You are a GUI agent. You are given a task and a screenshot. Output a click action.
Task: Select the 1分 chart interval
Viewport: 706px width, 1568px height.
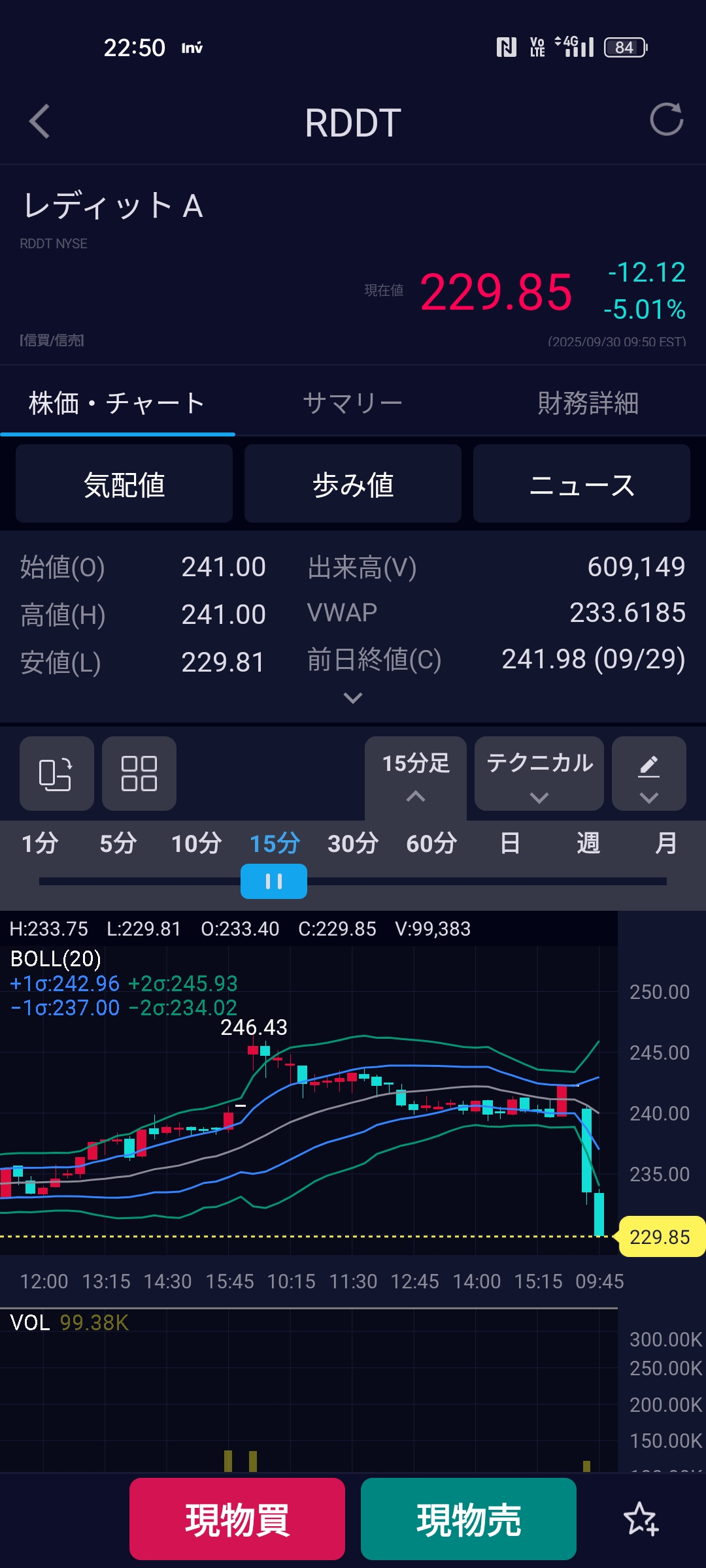click(40, 843)
